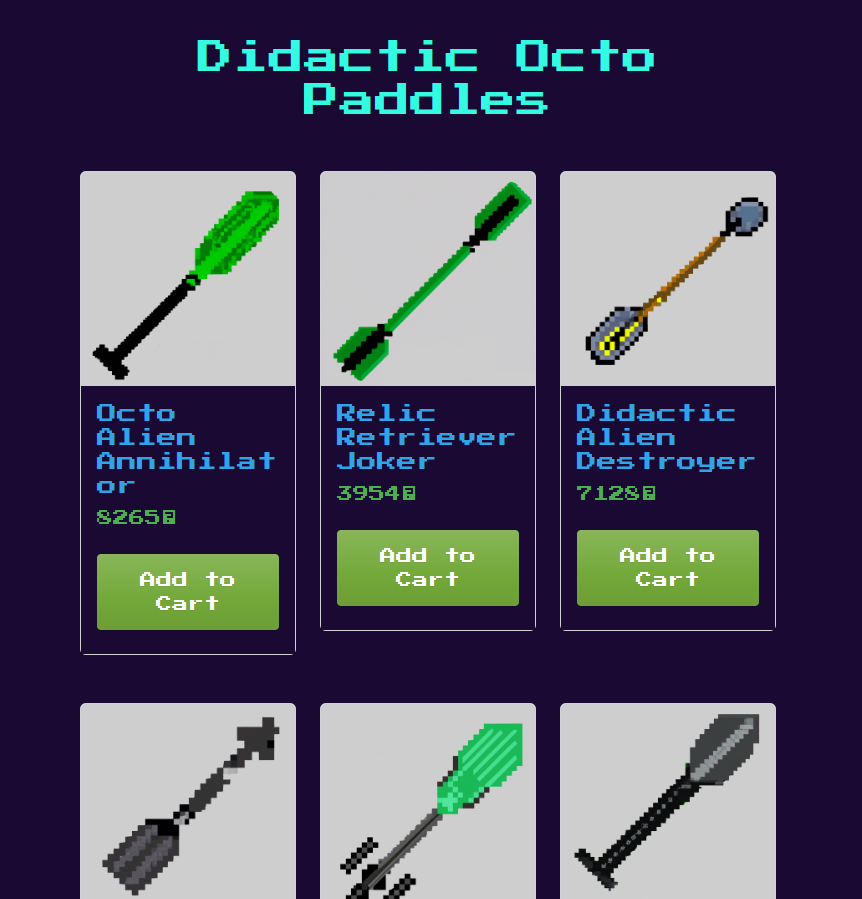Image resolution: width=862 pixels, height=899 pixels.
Task: Add Relic Retriever Joker to cart
Action: click(428, 568)
